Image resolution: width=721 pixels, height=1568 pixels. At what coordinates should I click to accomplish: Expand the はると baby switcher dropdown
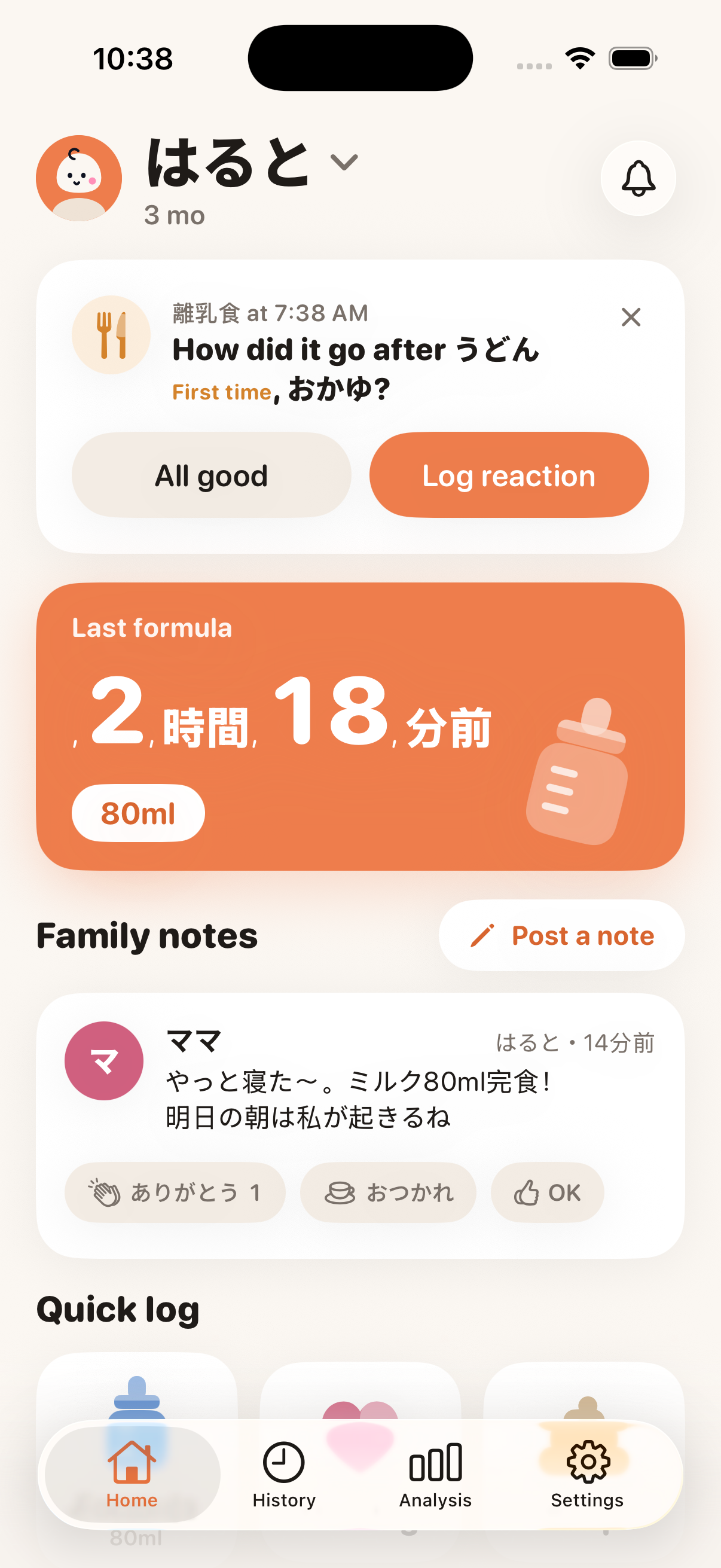(344, 162)
